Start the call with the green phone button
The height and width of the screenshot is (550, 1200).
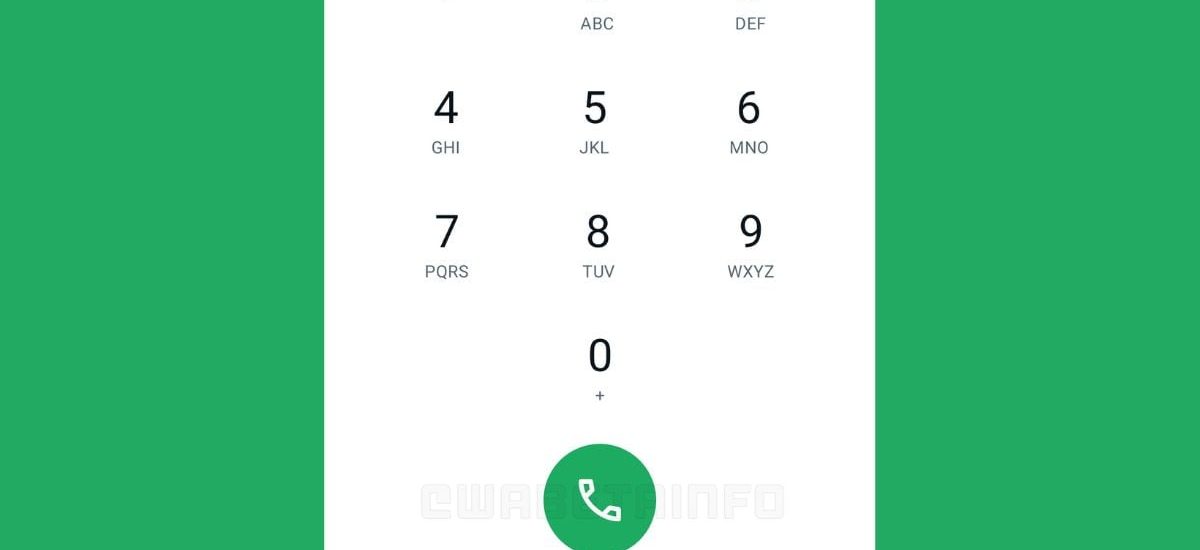(599, 499)
